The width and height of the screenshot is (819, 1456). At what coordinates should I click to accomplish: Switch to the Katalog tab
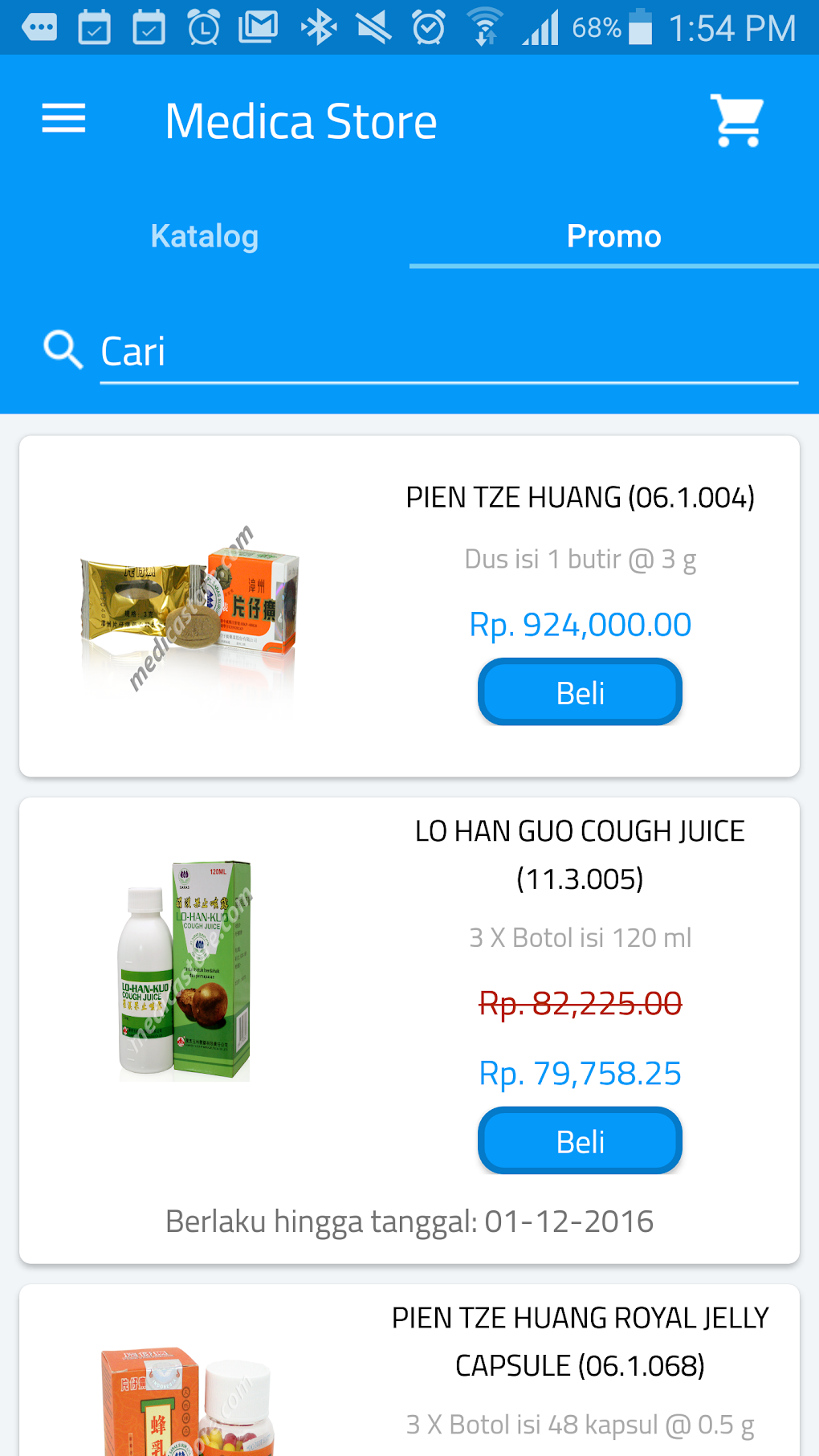pos(204,236)
